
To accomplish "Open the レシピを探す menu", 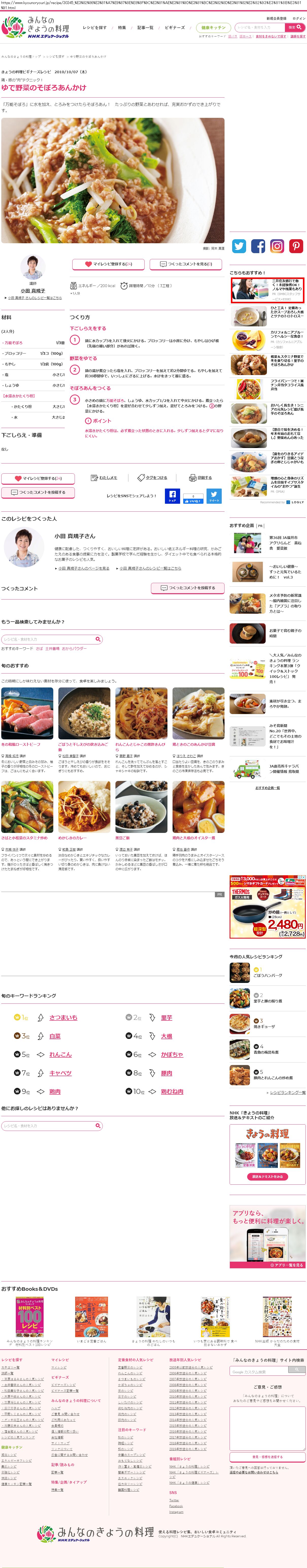I will (x=94, y=27).
